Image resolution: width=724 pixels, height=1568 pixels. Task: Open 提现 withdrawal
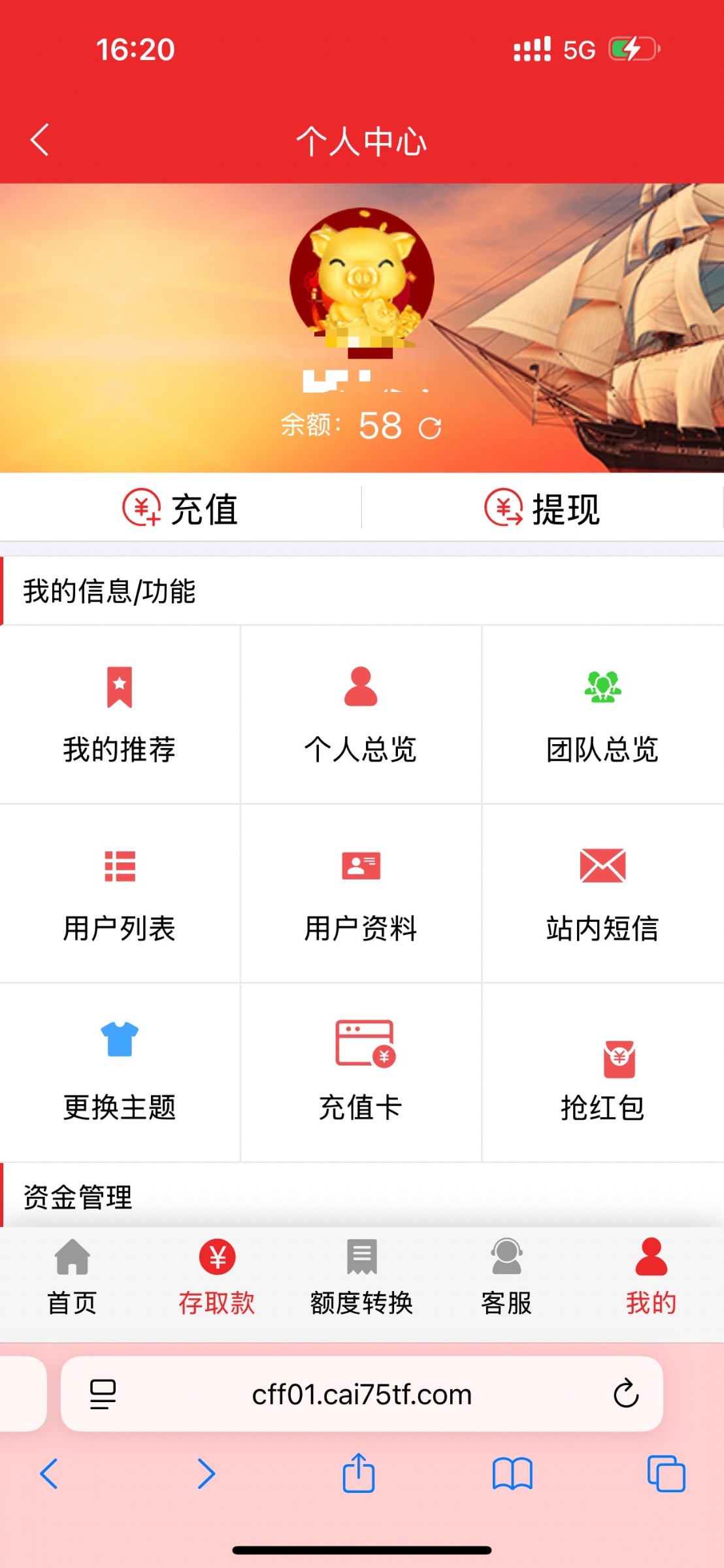[x=542, y=508]
